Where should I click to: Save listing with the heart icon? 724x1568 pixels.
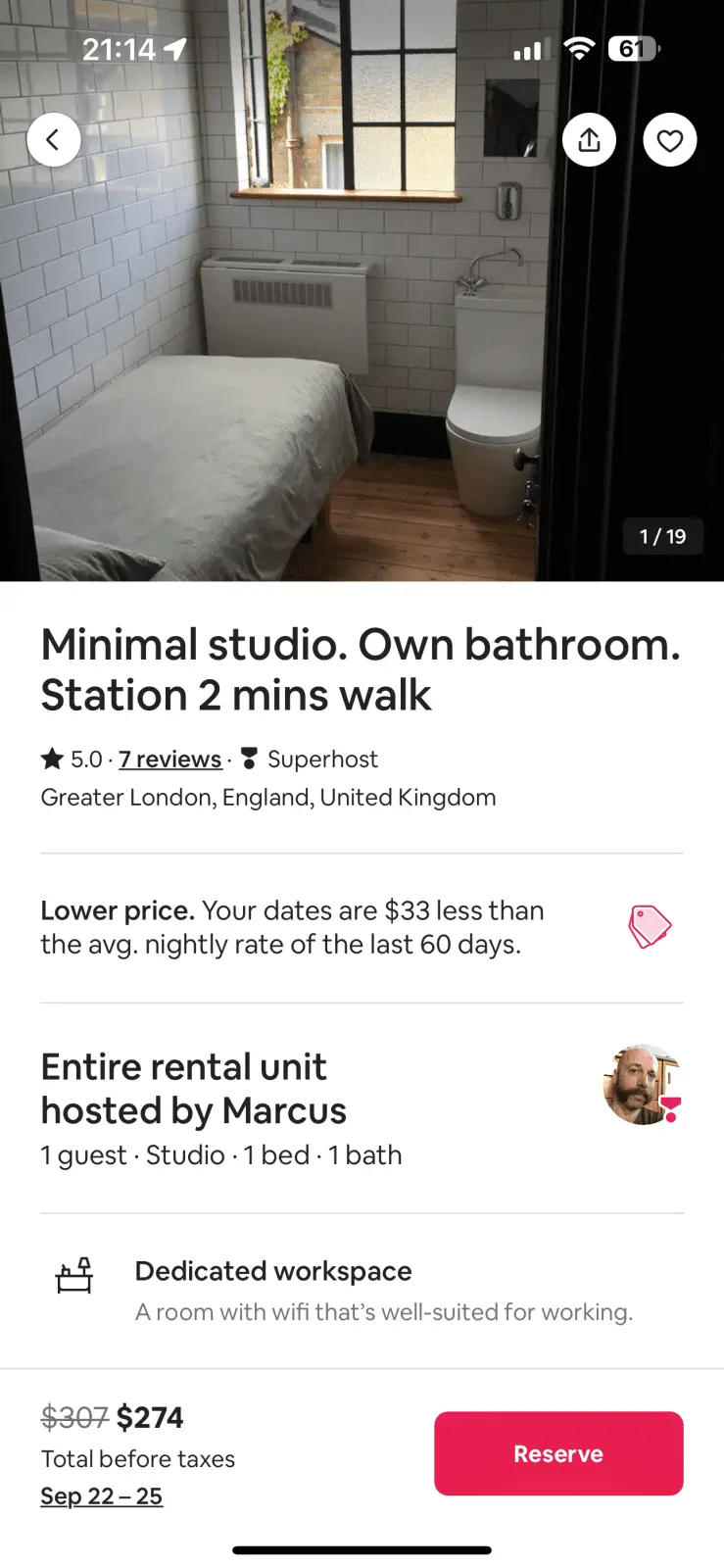[669, 140]
